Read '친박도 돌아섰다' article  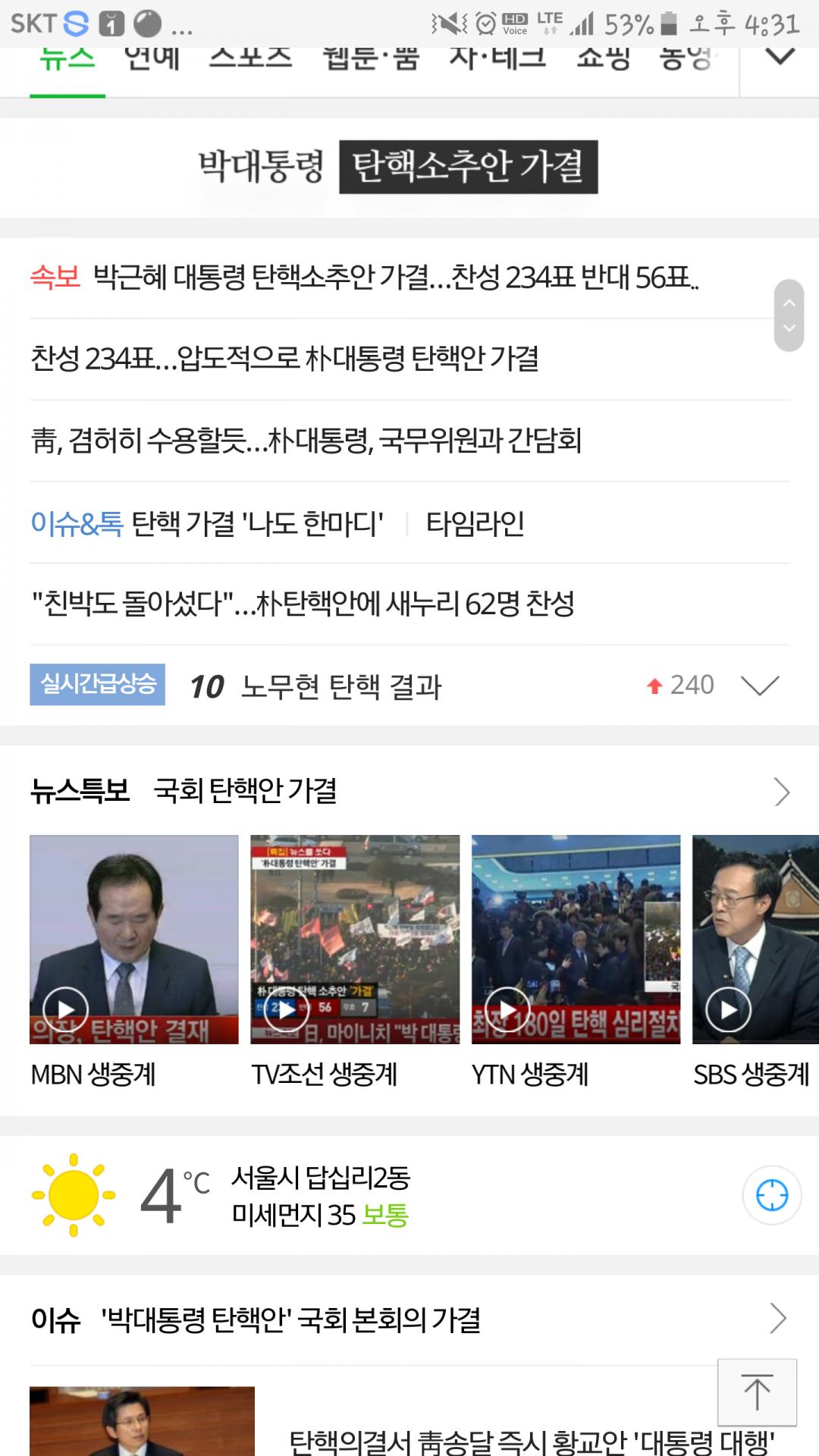point(303,604)
